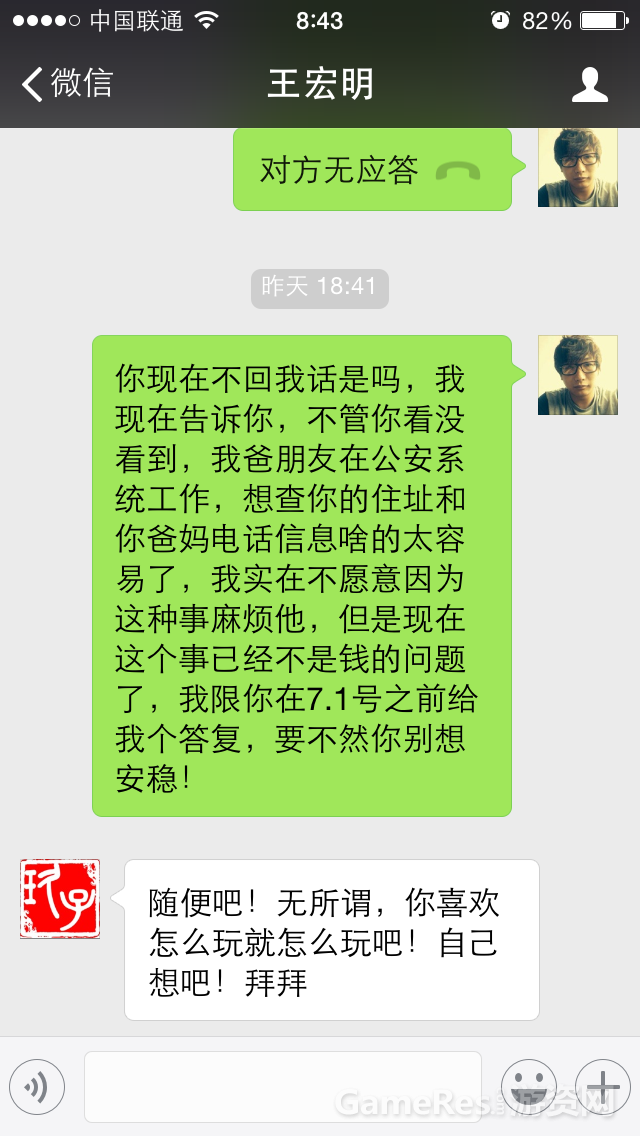Open my avatar beside the 对方无应答 bubble
This screenshot has width=640, height=1136.
click(x=577, y=168)
